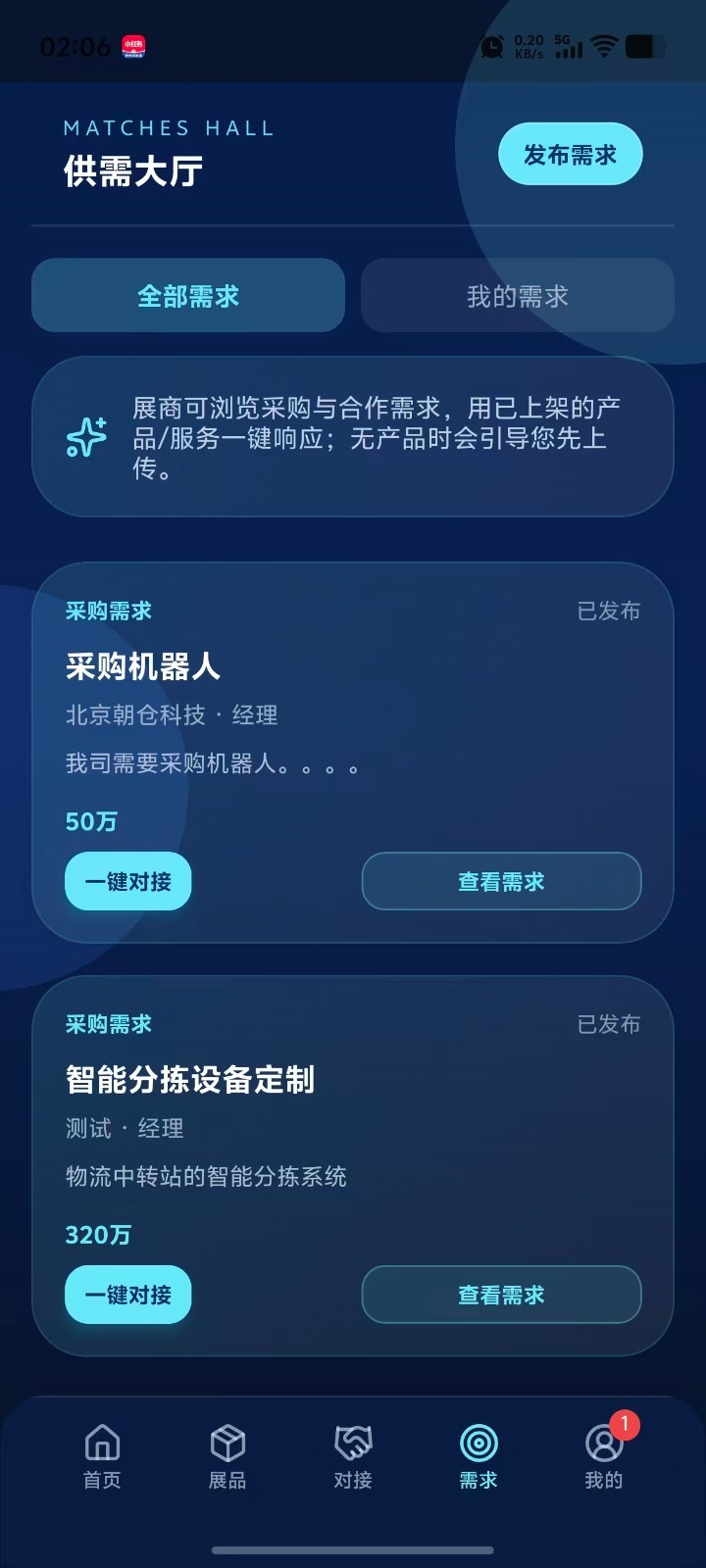Tap the 发布需求 button
This screenshot has height=1568, width=706.
click(x=570, y=154)
